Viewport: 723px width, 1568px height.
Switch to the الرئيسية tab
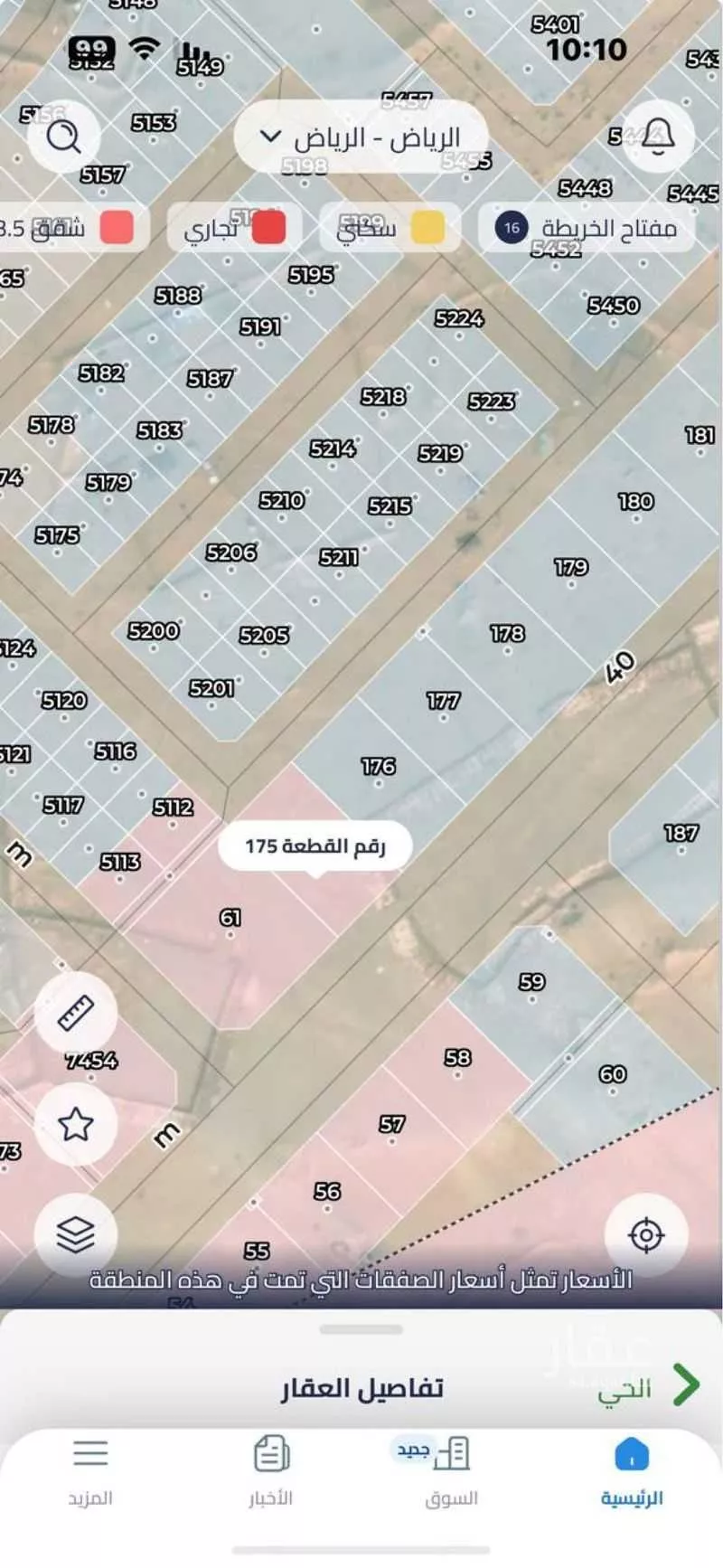(632, 1473)
